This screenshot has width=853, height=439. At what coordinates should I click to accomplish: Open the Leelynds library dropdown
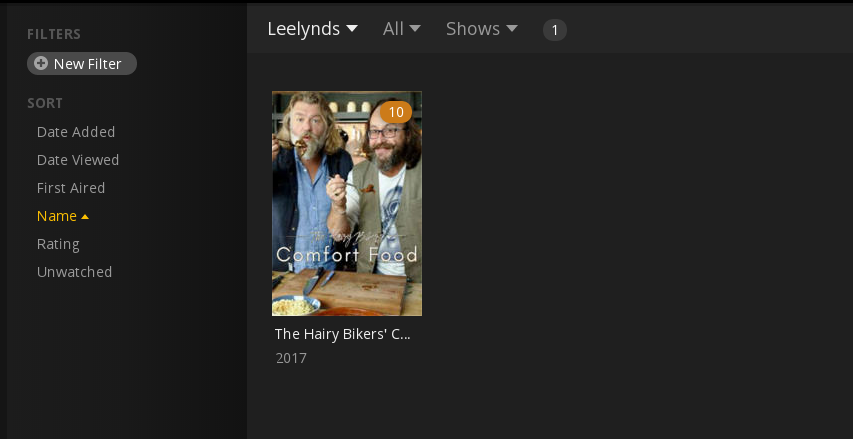[312, 29]
